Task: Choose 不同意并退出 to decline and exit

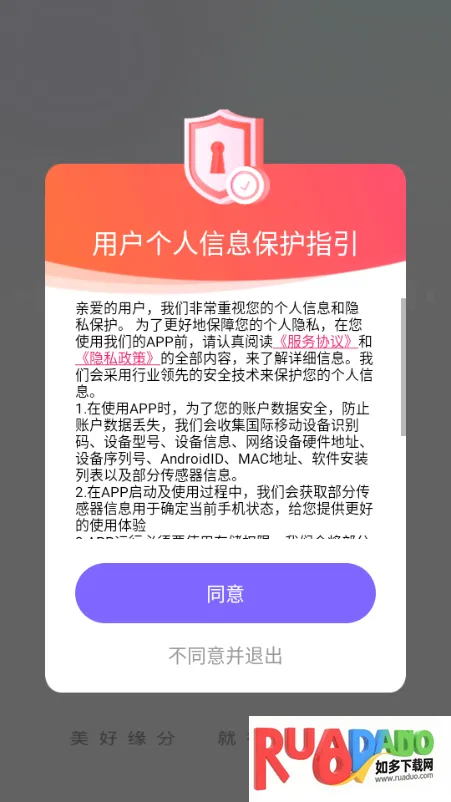Action: [226, 655]
